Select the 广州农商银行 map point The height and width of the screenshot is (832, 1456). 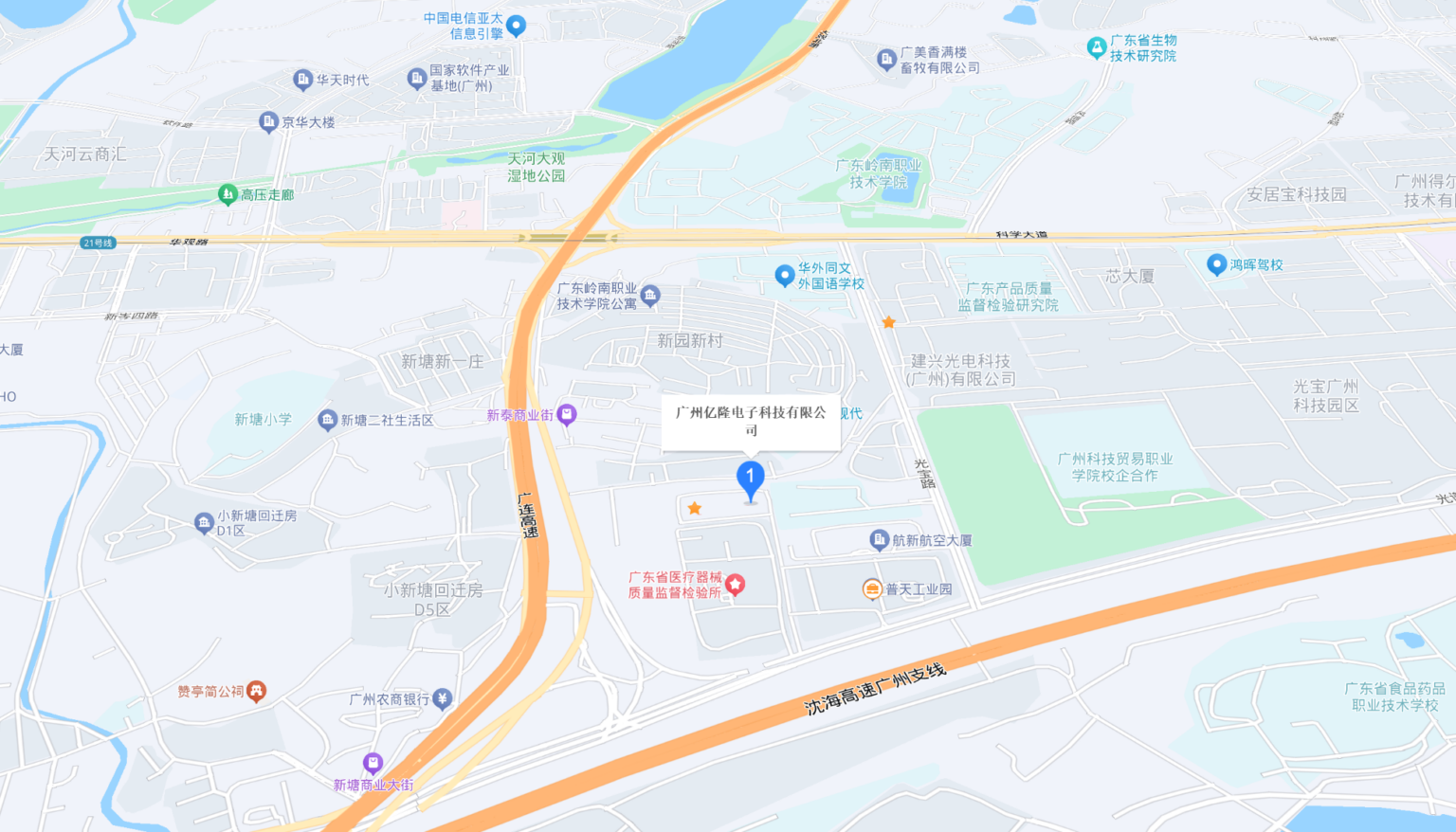click(x=442, y=699)
